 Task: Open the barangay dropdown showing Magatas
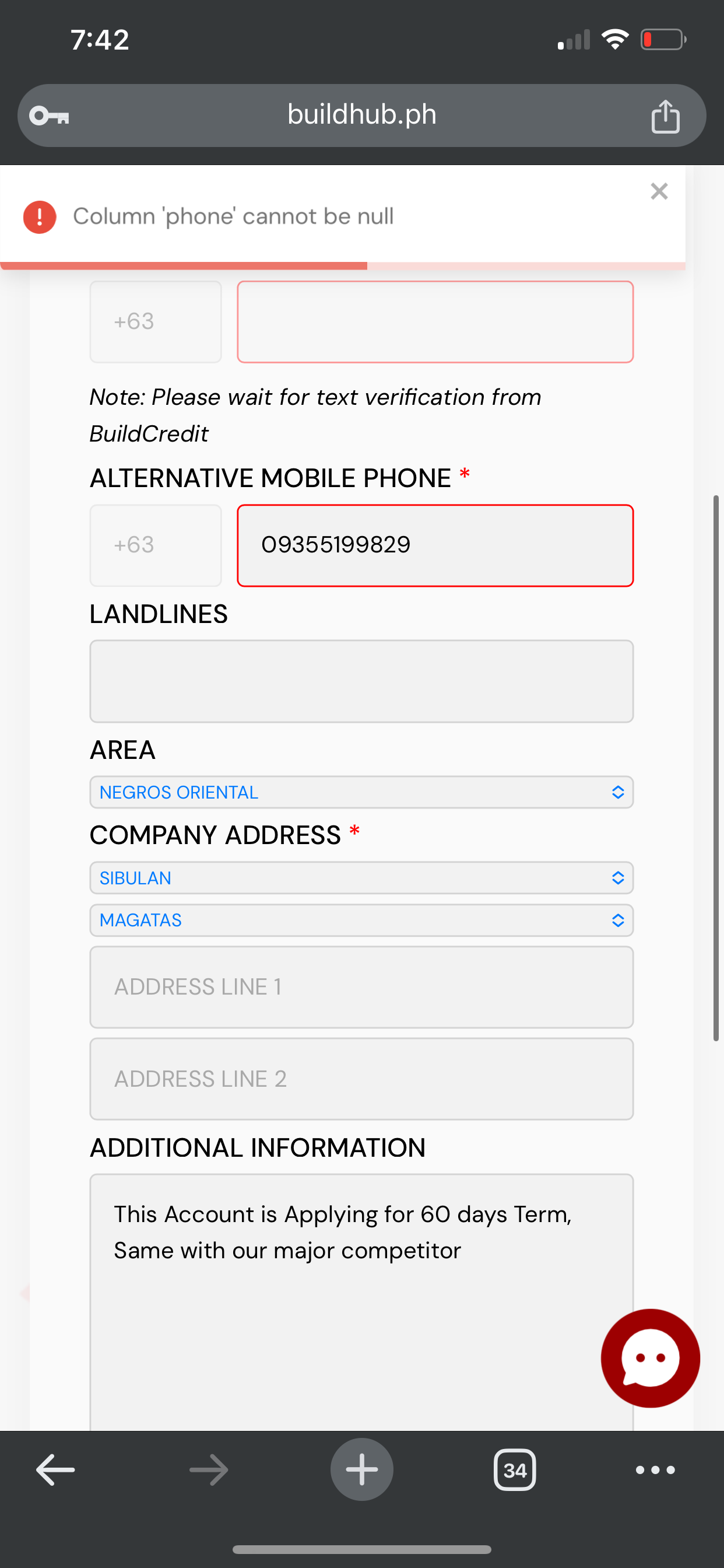(x=361, y=920)
